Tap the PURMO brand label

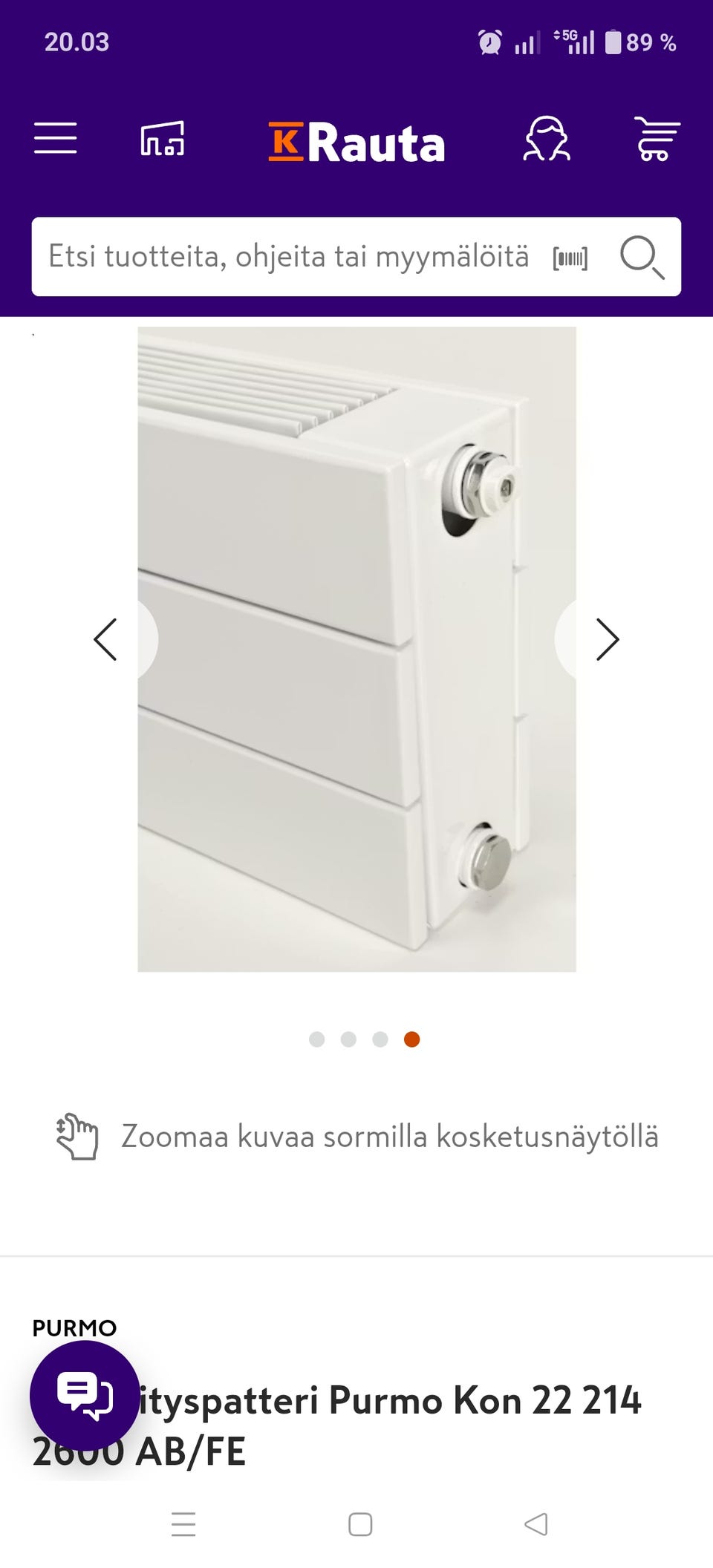coord(73,1328)
